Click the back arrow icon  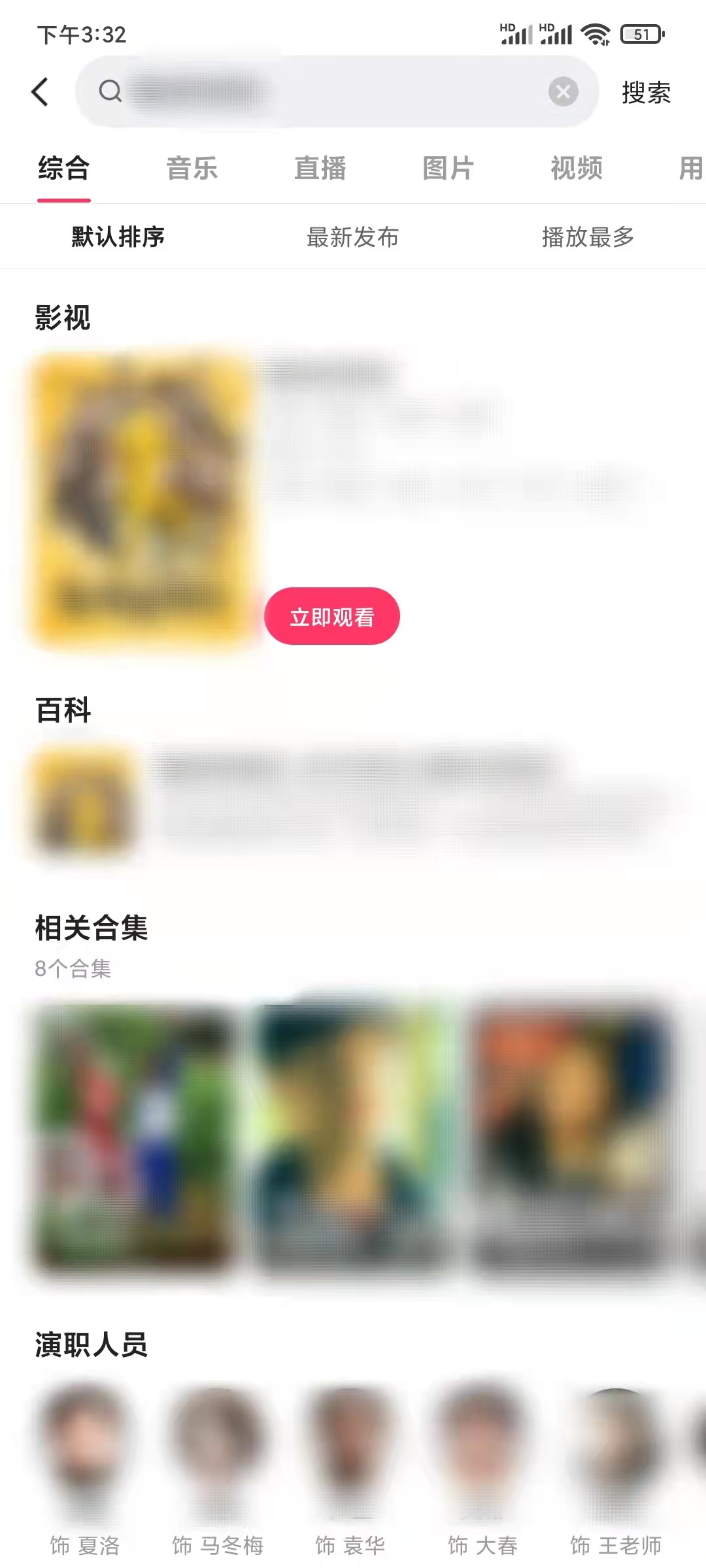(x=41, y=91)
